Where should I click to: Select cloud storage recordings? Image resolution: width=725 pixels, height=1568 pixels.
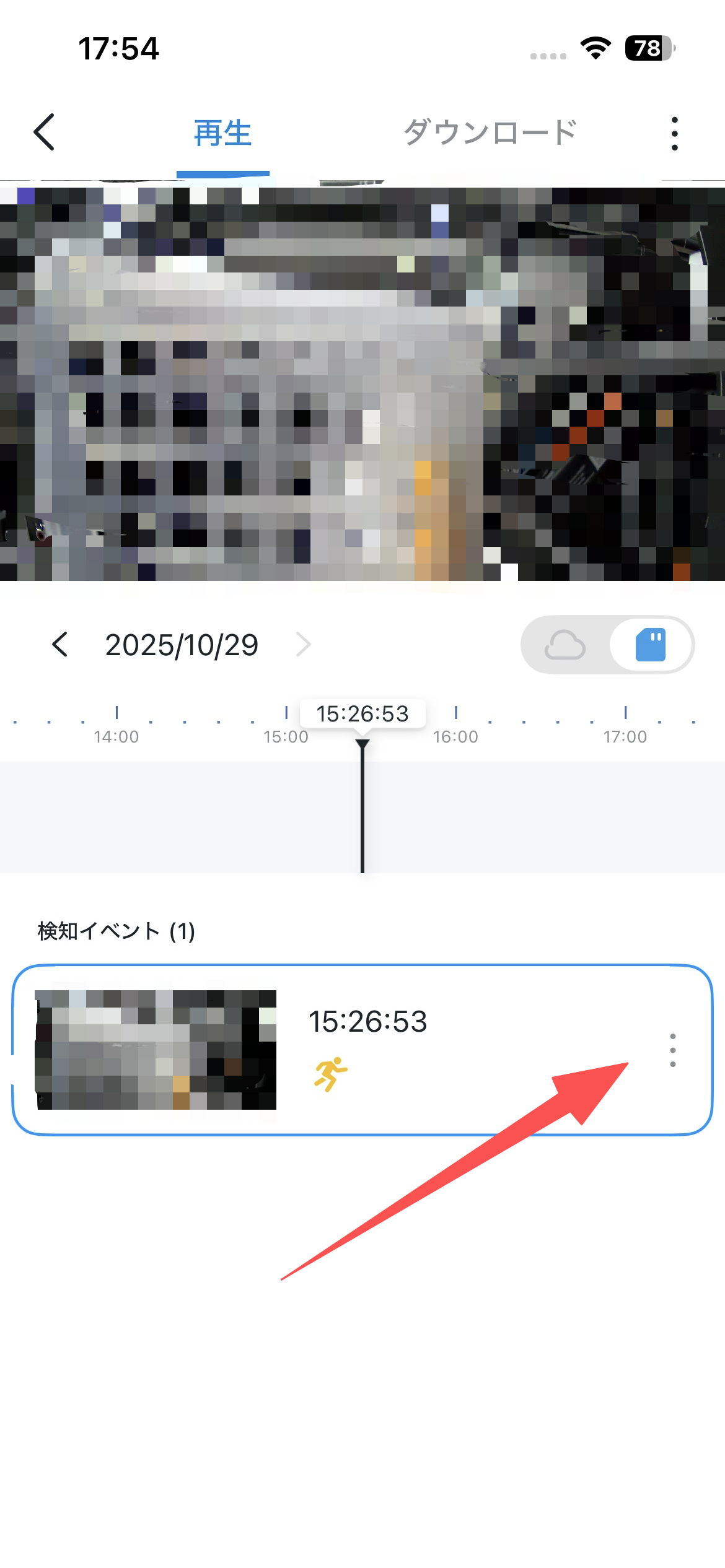(x=565, y=645)
